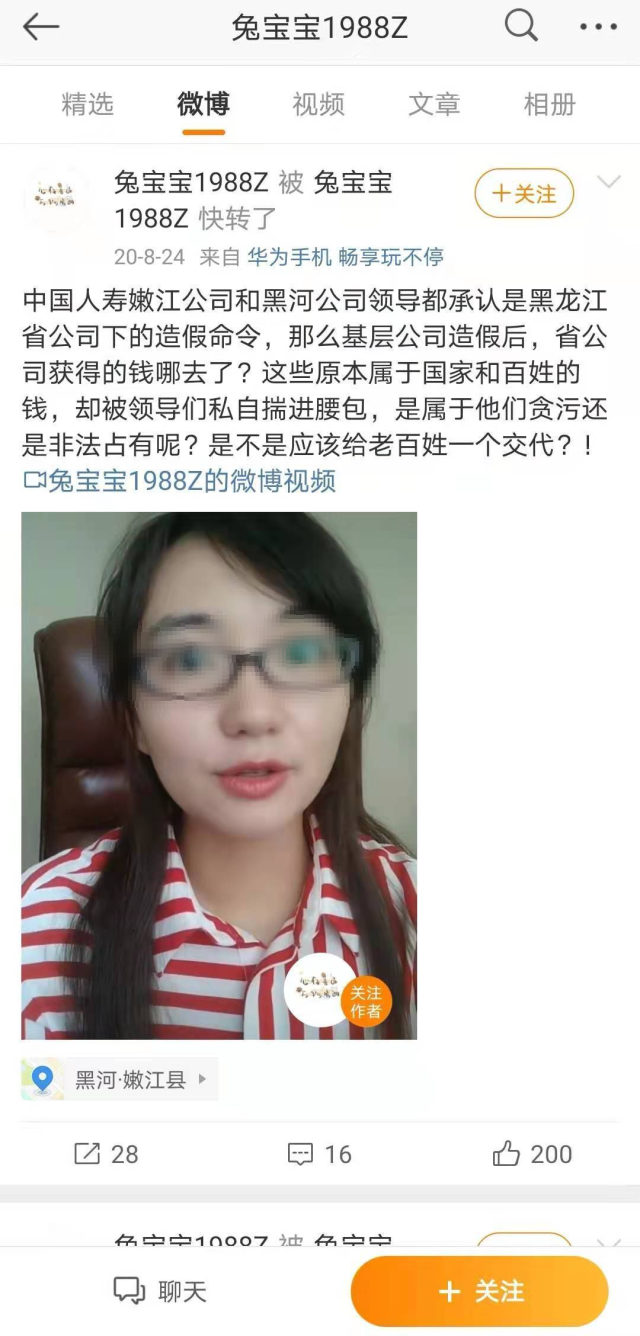Start a chat via 聊天
Viewport: 640px width, 1336px height.
[x=160, y=1291]
